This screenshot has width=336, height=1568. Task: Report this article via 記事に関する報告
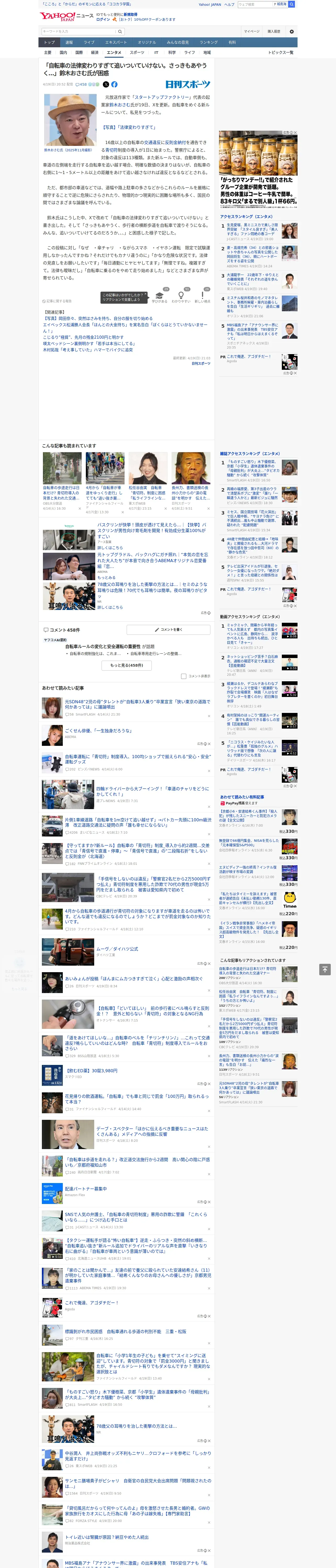(57, 301)
